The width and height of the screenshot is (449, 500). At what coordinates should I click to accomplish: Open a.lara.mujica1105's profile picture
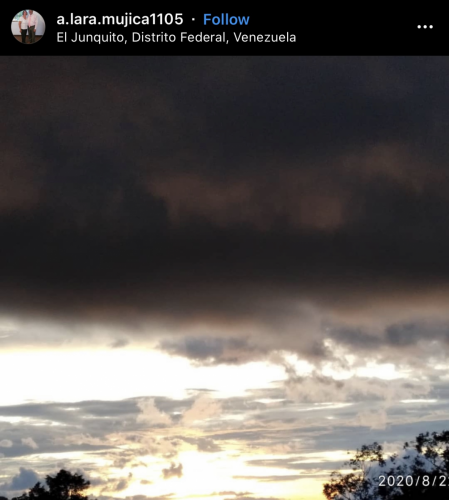click(28, 27)
